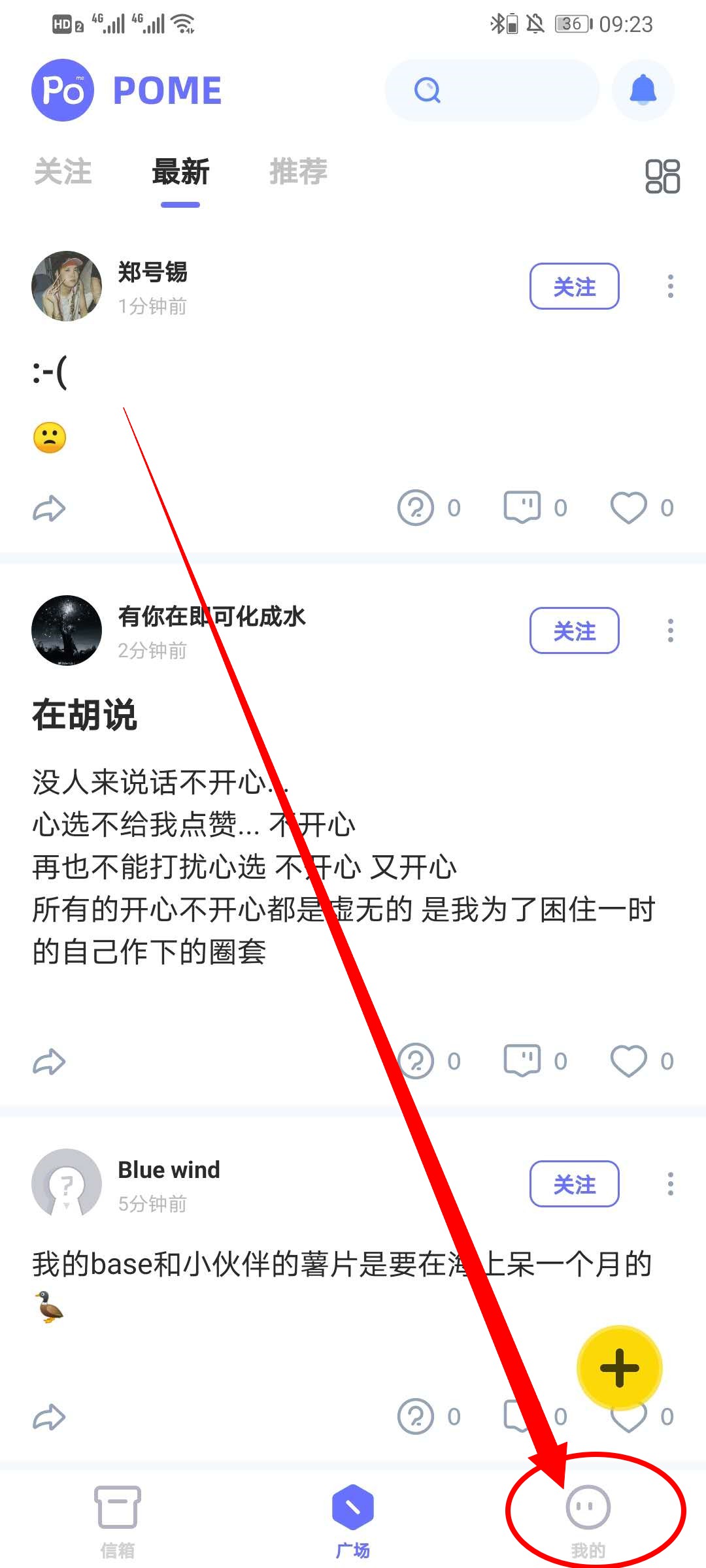Screen dimensions: 706x1568
Task: Open overflow menu on 郑号锡's post
Action: pyautogui.click(x=670, y=286)
